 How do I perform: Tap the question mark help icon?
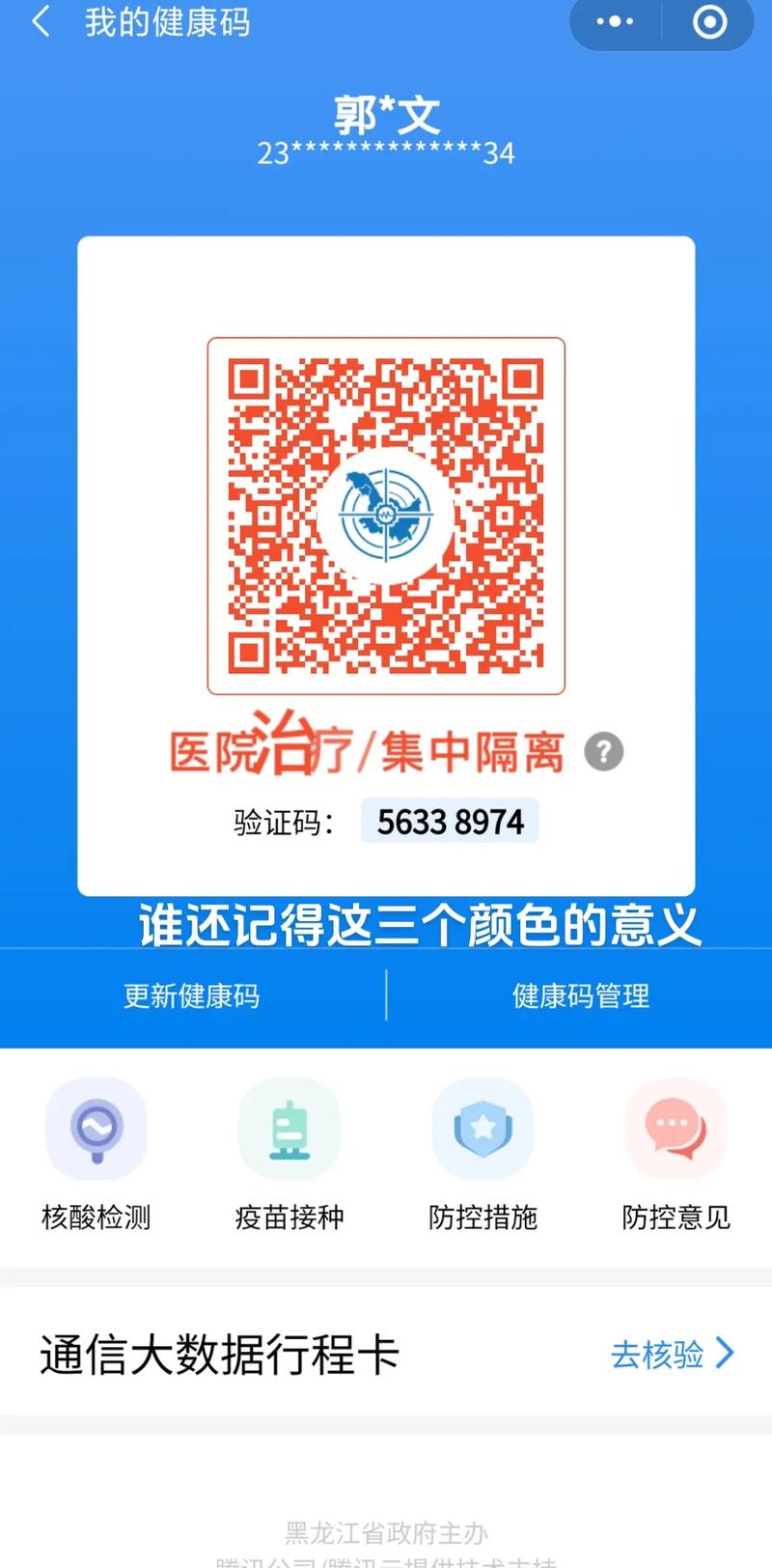(x=603, y=751)
